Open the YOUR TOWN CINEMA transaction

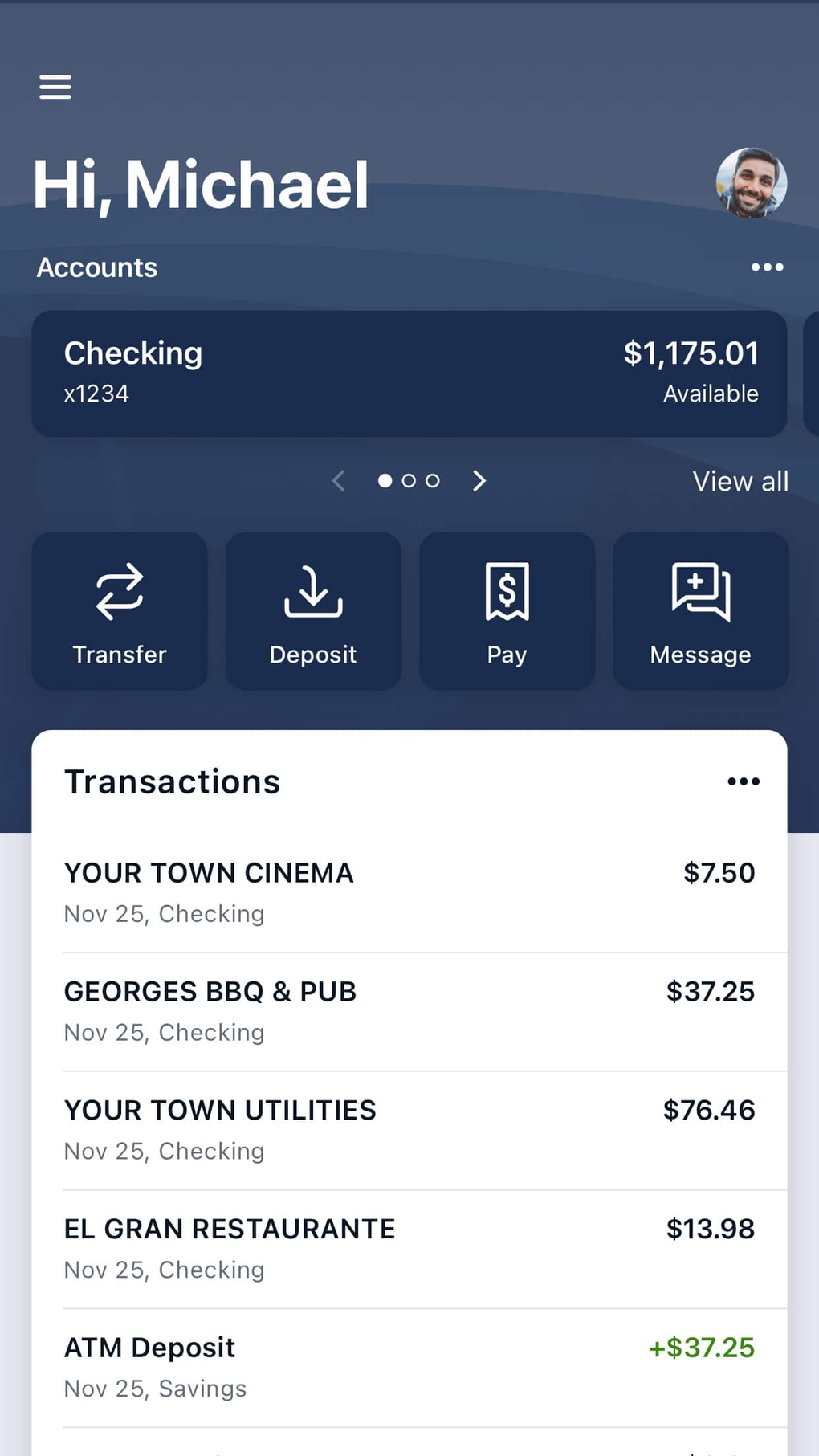click(409, 892)
